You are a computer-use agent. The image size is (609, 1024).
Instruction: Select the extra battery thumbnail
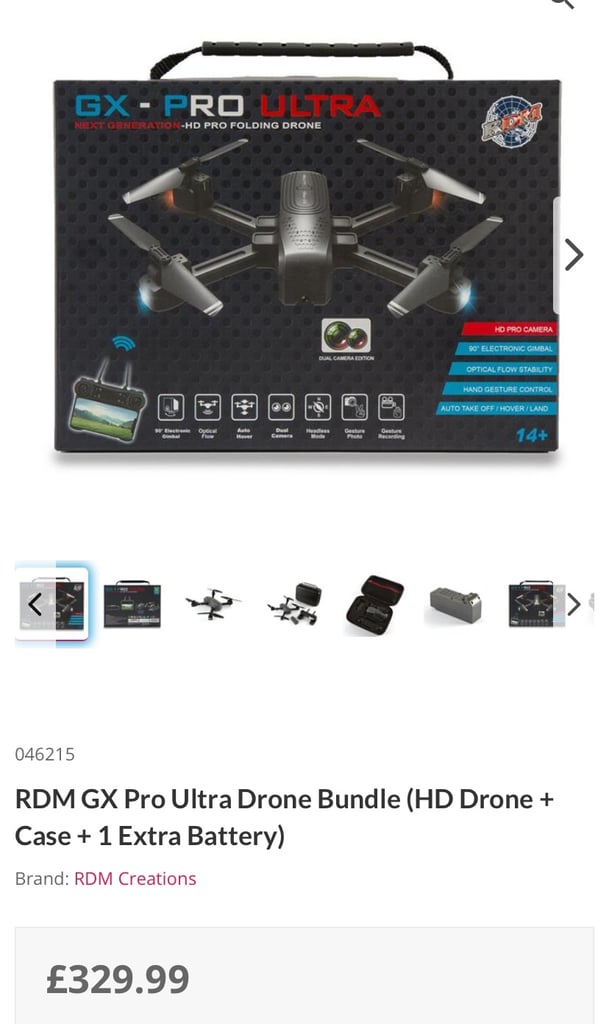455,604
